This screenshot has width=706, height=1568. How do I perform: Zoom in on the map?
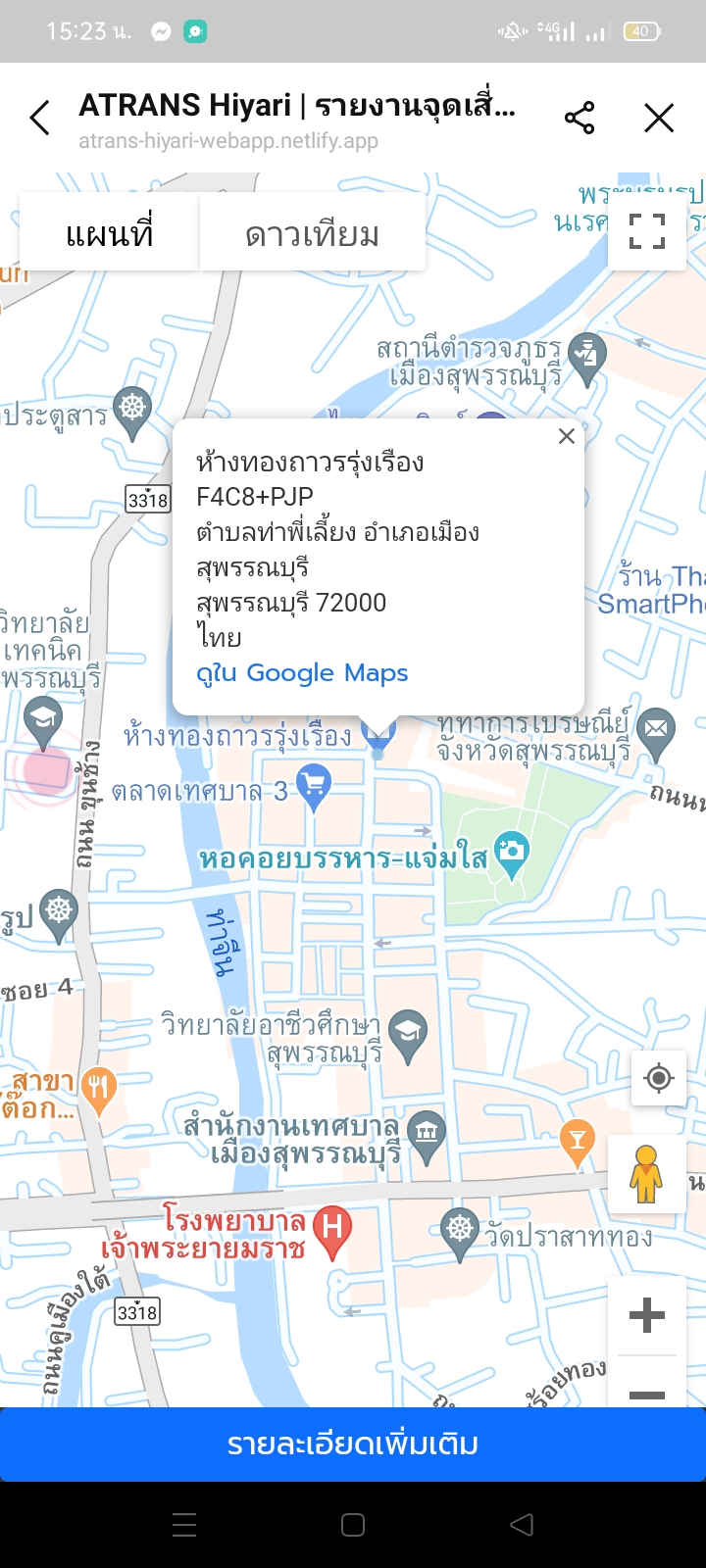(x=646, y=1315)
